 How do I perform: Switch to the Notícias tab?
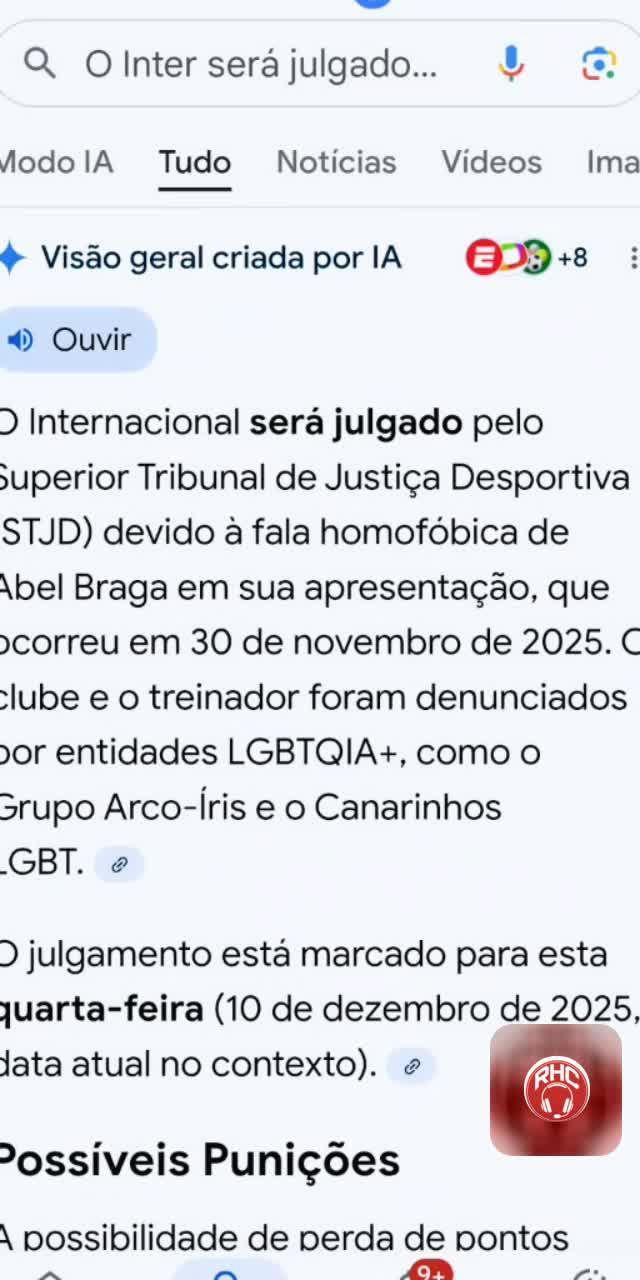point(336,162)
